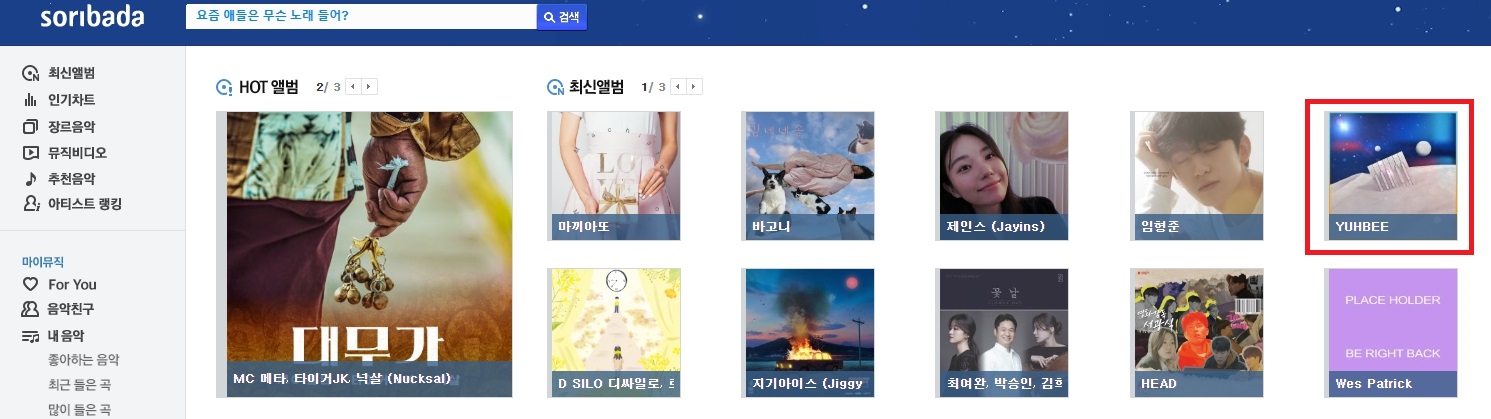Open 좋아하는 음악 list

84,359
